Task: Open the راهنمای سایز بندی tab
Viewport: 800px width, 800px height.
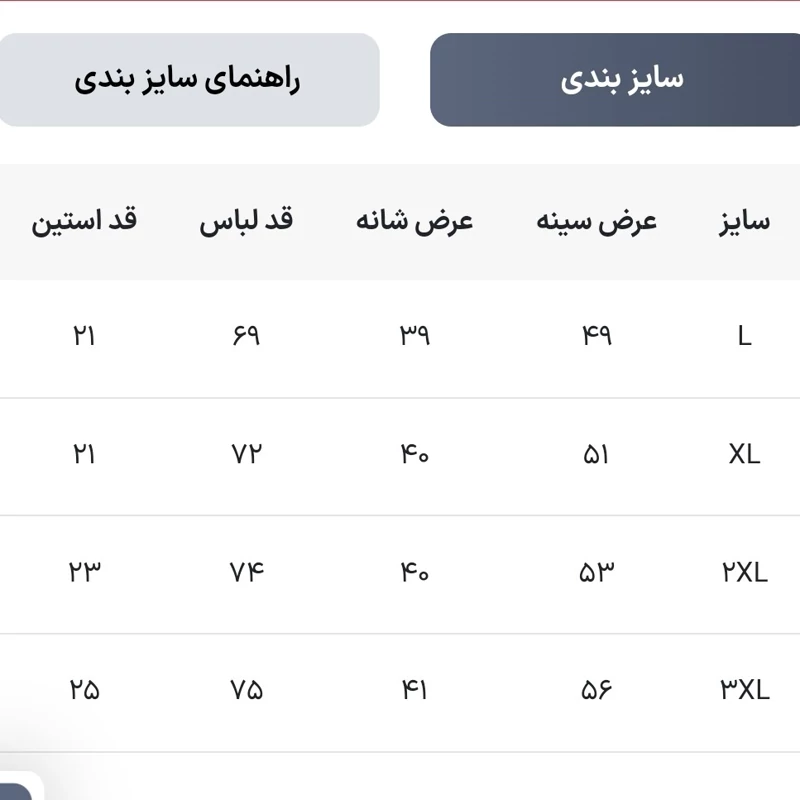Action: tap(188, 80)
